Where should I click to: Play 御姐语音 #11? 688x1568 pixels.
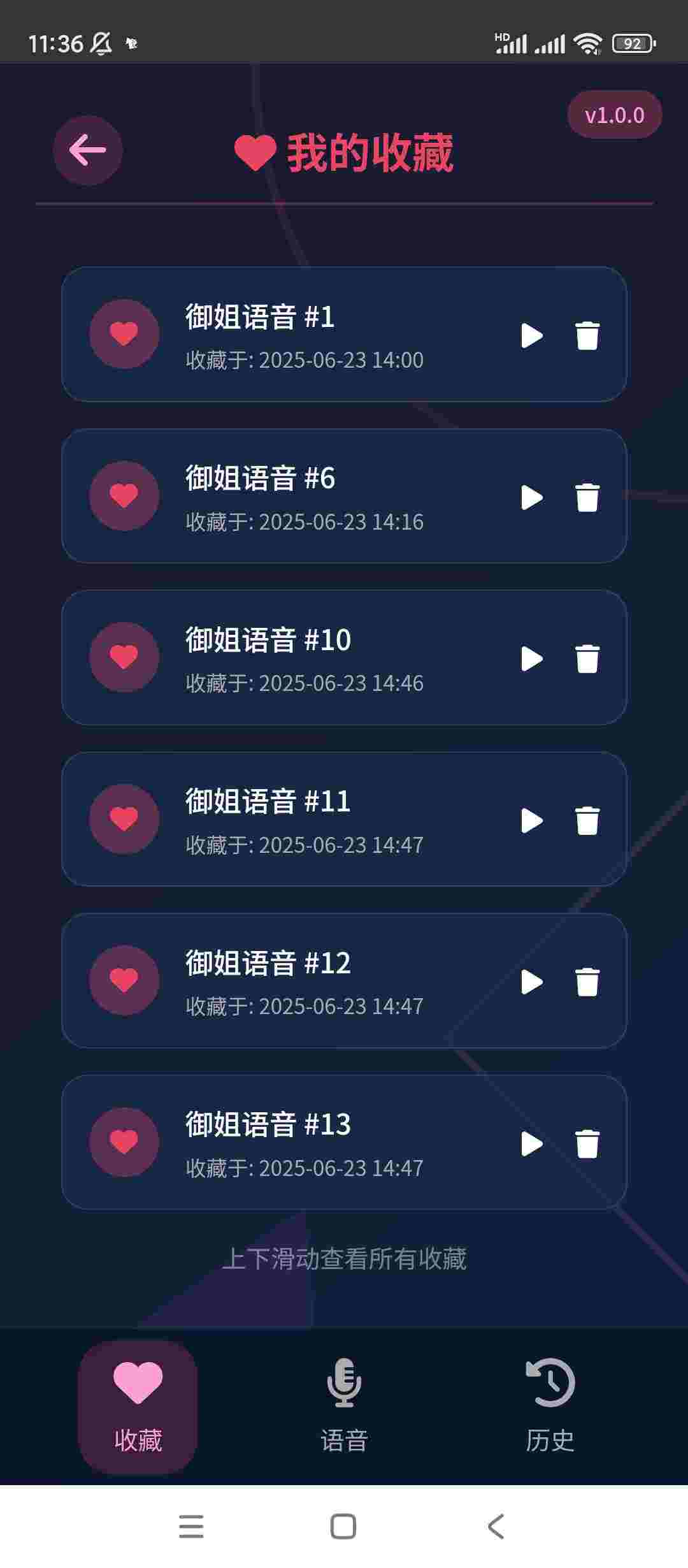click(531, 820)
